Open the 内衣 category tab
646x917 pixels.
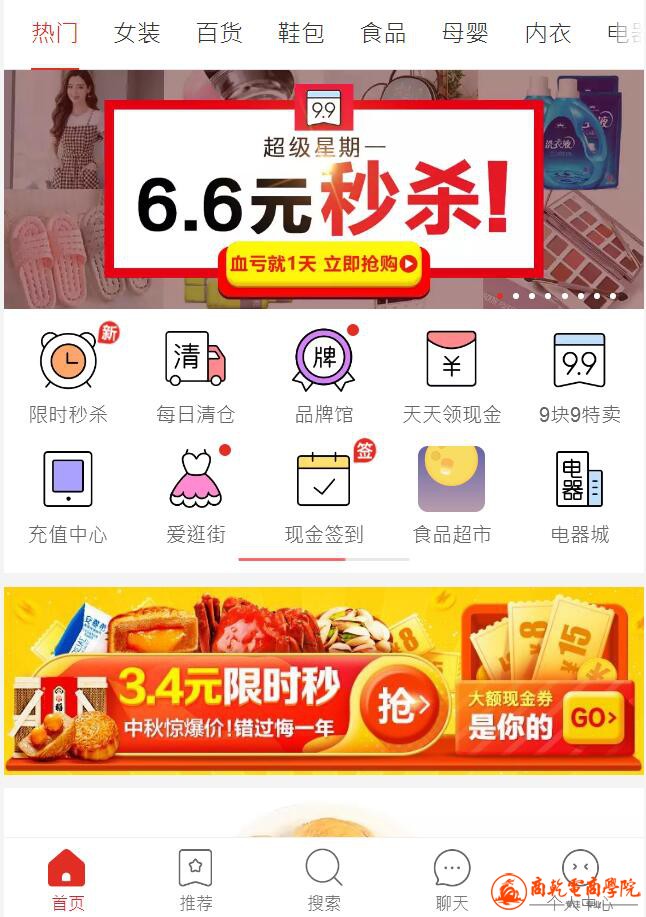coord(547,33)
